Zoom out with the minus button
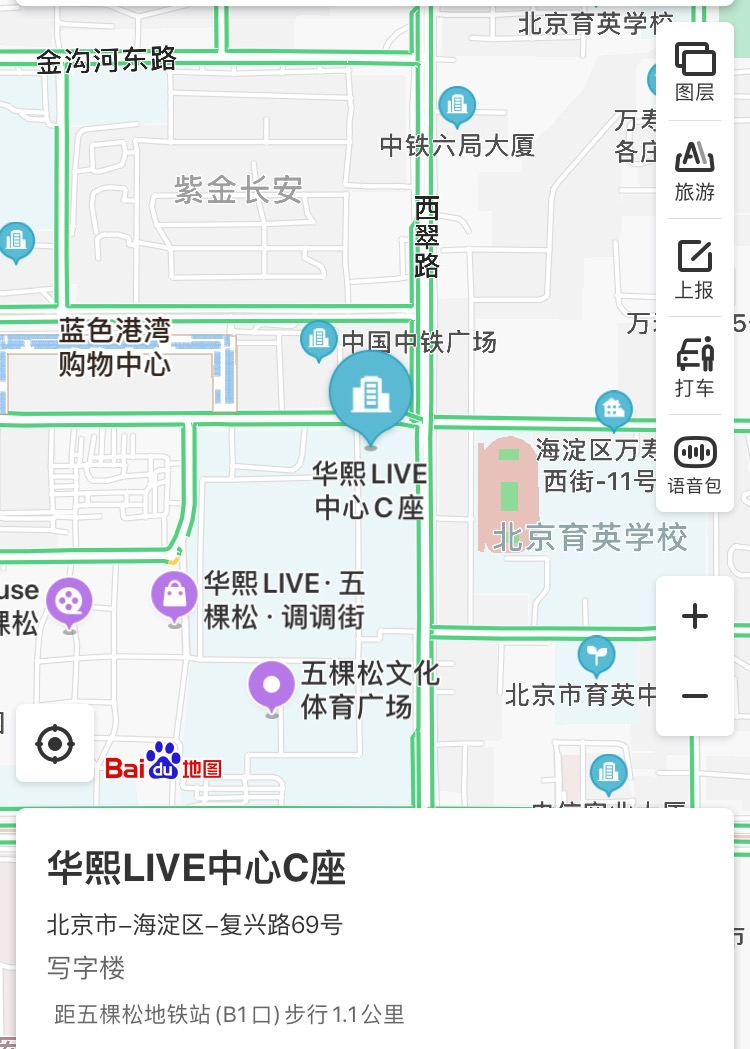 tap(695, 696)
